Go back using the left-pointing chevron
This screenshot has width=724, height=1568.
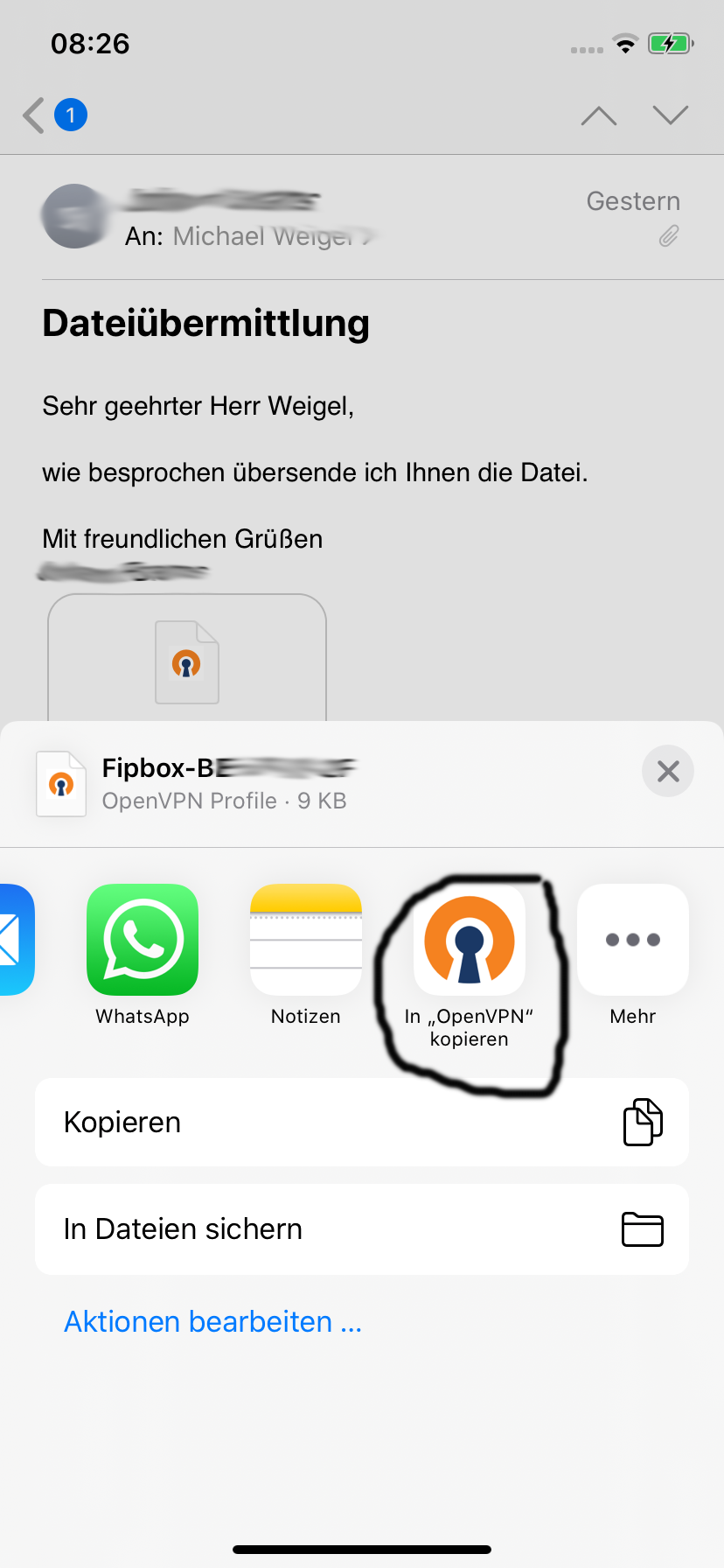click(32, 115)
